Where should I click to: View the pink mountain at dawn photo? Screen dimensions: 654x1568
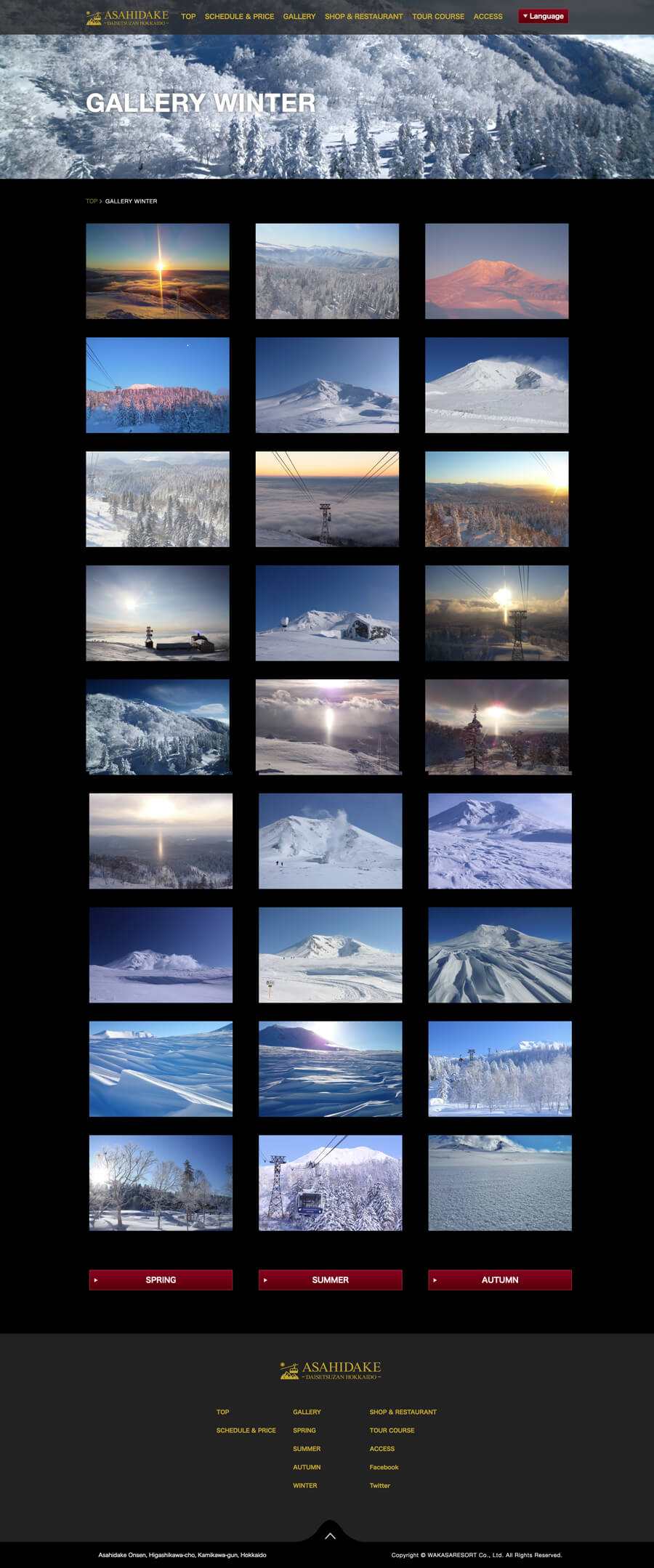(496, 271)
